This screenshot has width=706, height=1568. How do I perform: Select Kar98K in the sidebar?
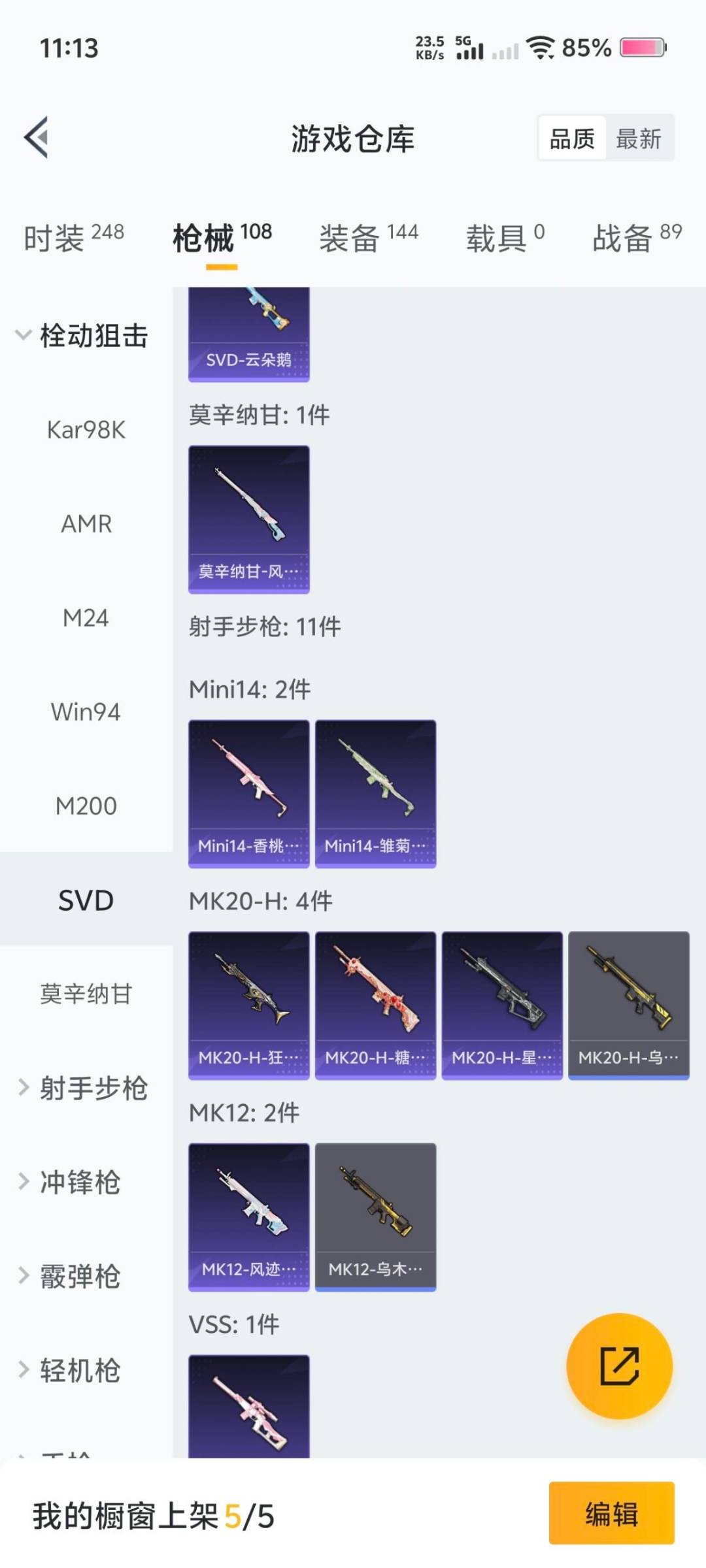tap(86, 430)
